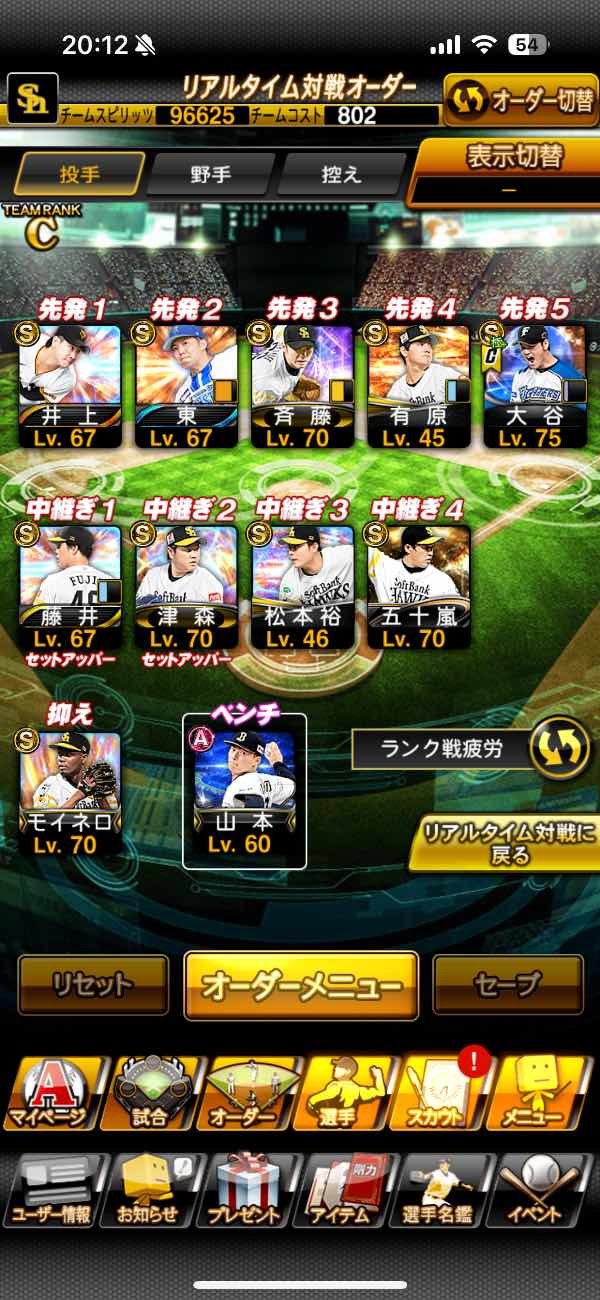Screen dimensions: 600x1300
Task: Select starter card 井上
Action: coord(70,385)
